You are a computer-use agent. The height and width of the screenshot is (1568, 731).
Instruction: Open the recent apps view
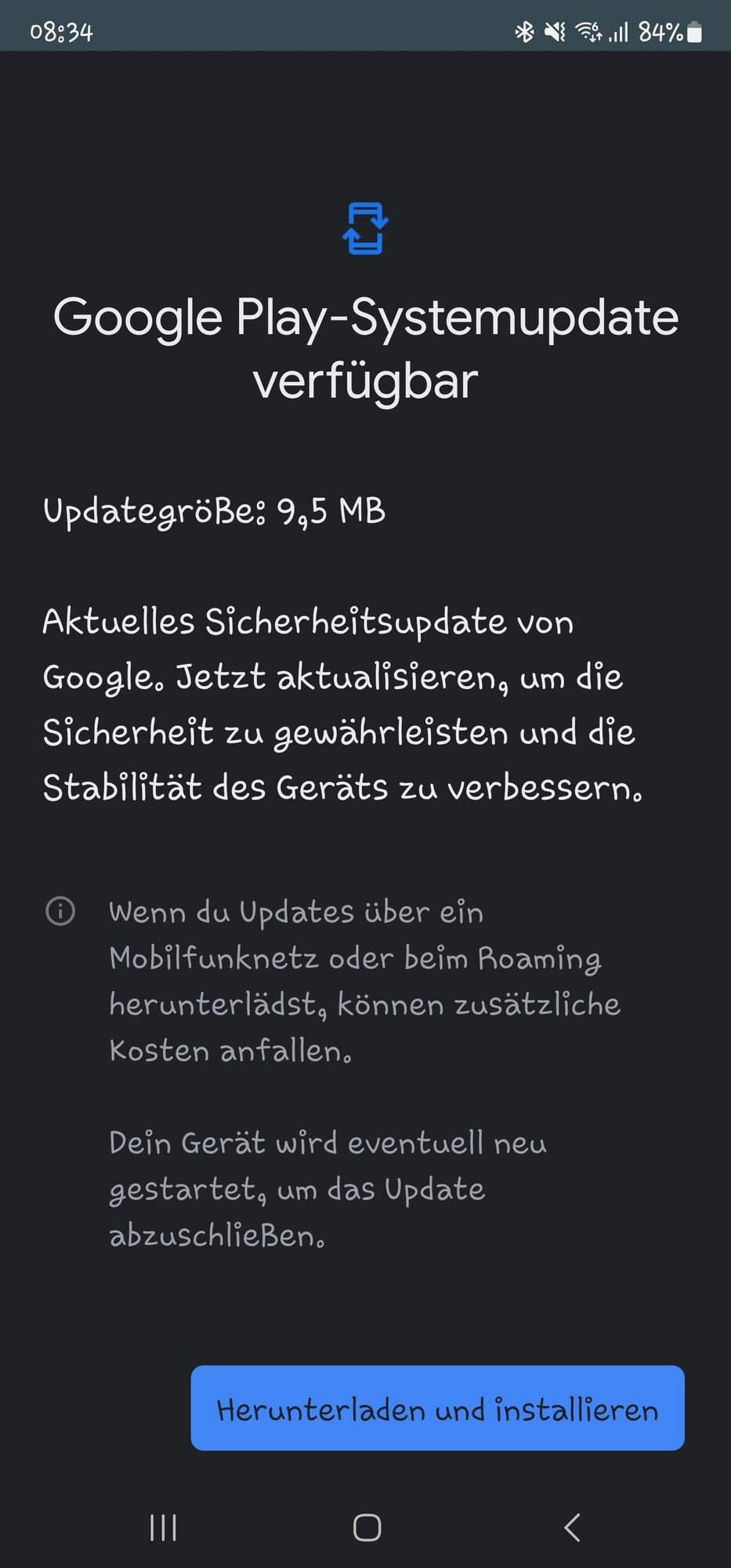pos(163,1527)
